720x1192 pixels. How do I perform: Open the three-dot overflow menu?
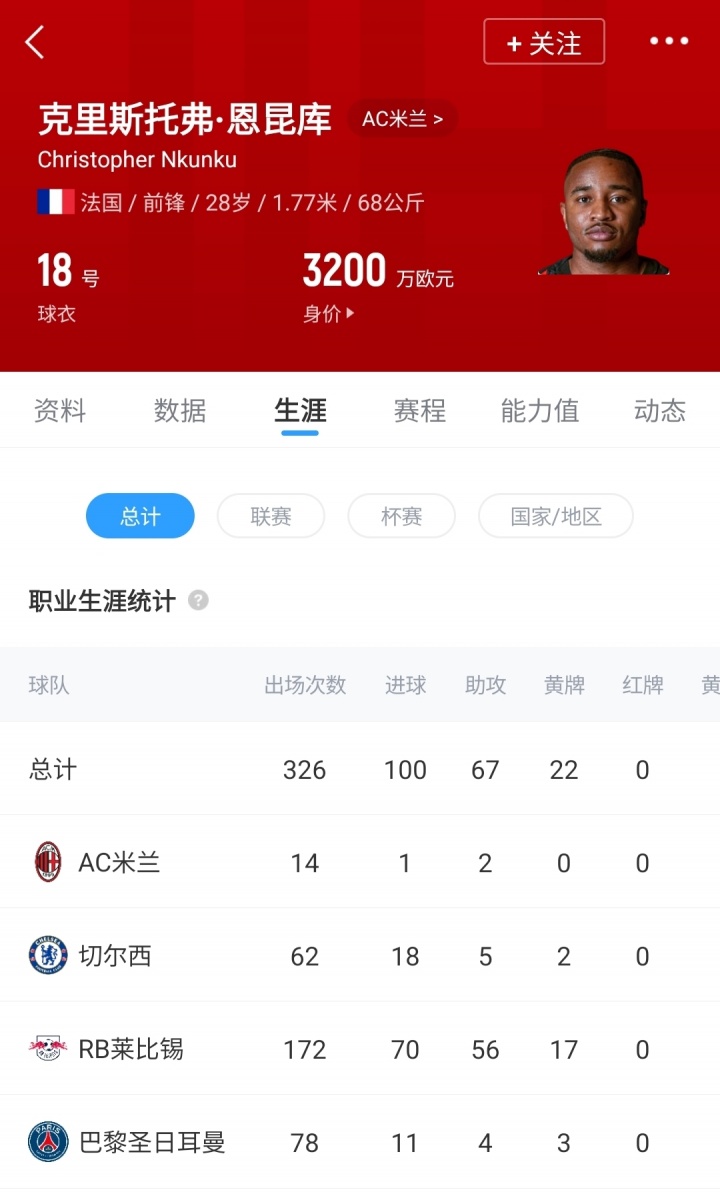[x=669, y=42]
